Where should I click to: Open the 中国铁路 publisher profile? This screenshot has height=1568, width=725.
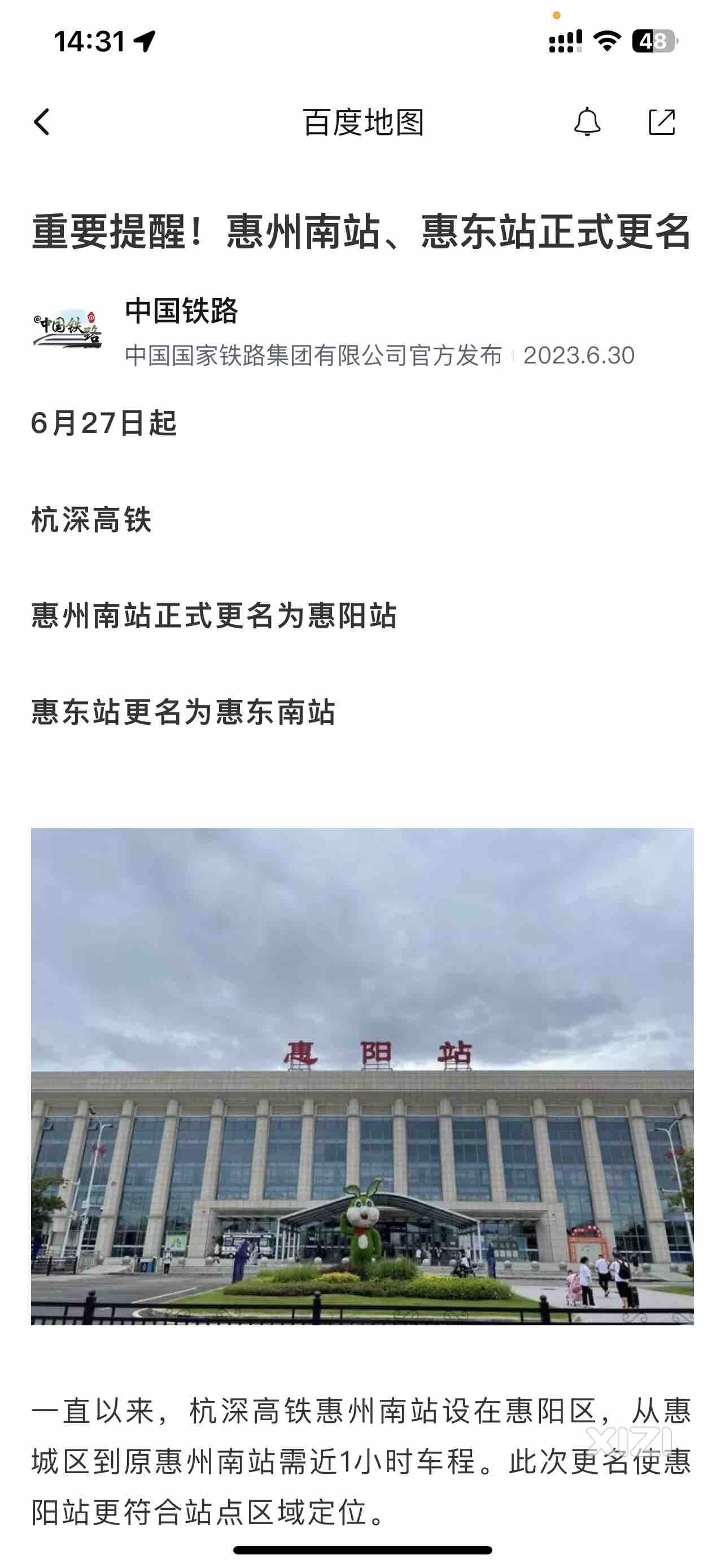coord(181,311)
